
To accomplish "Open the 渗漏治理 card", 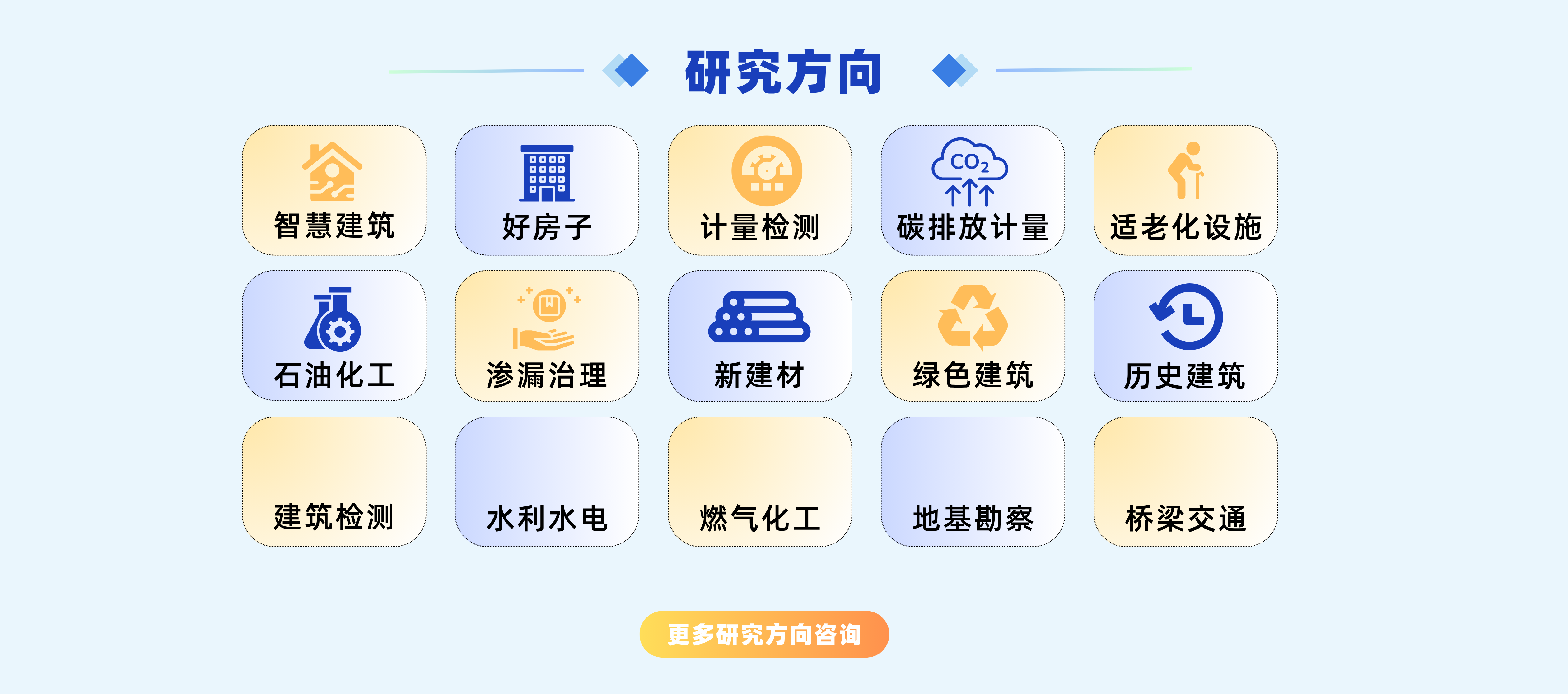I will click(547, 335).
